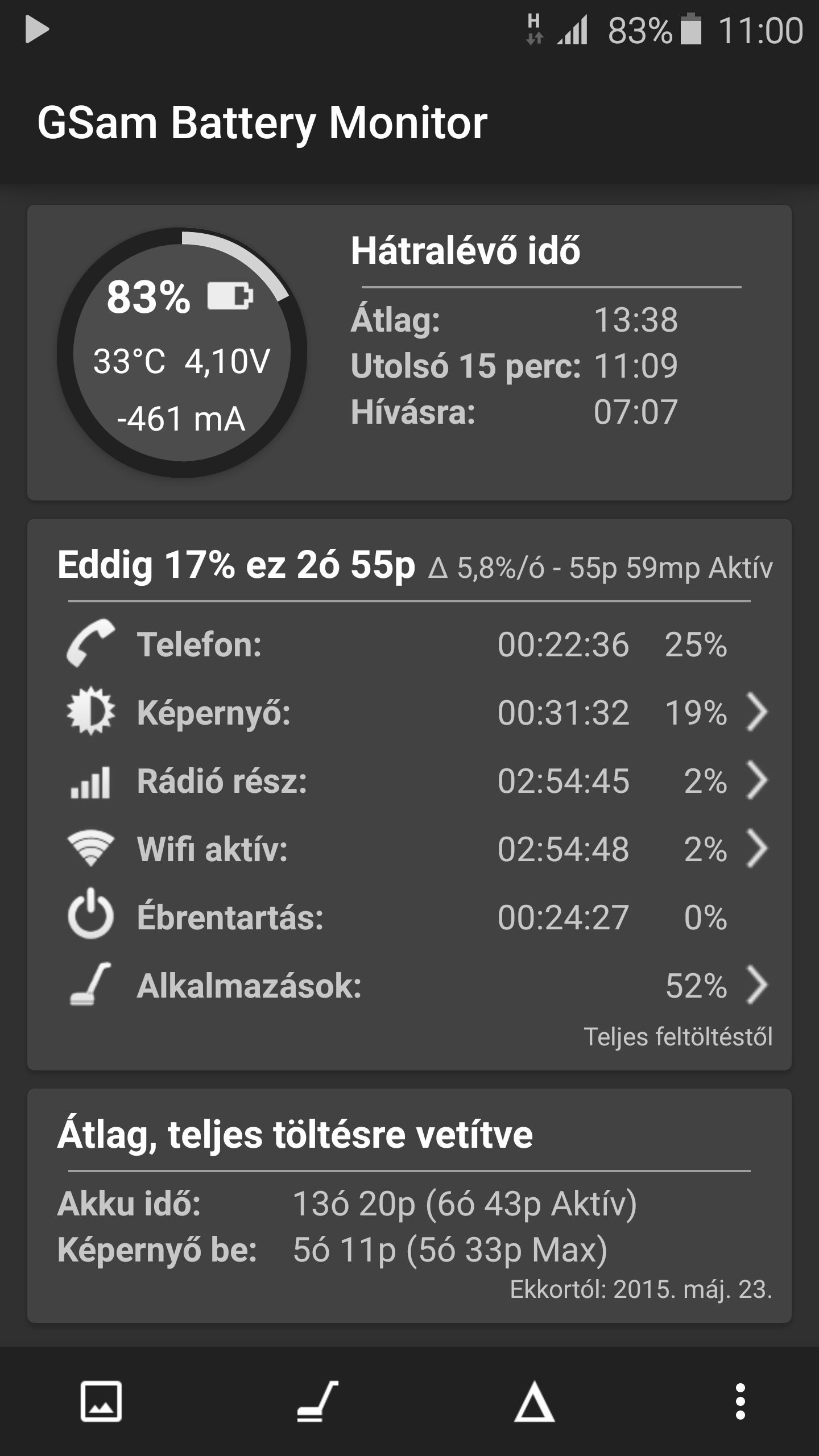Open the Átlag, teljes töltésre vetítve card

409,1206
